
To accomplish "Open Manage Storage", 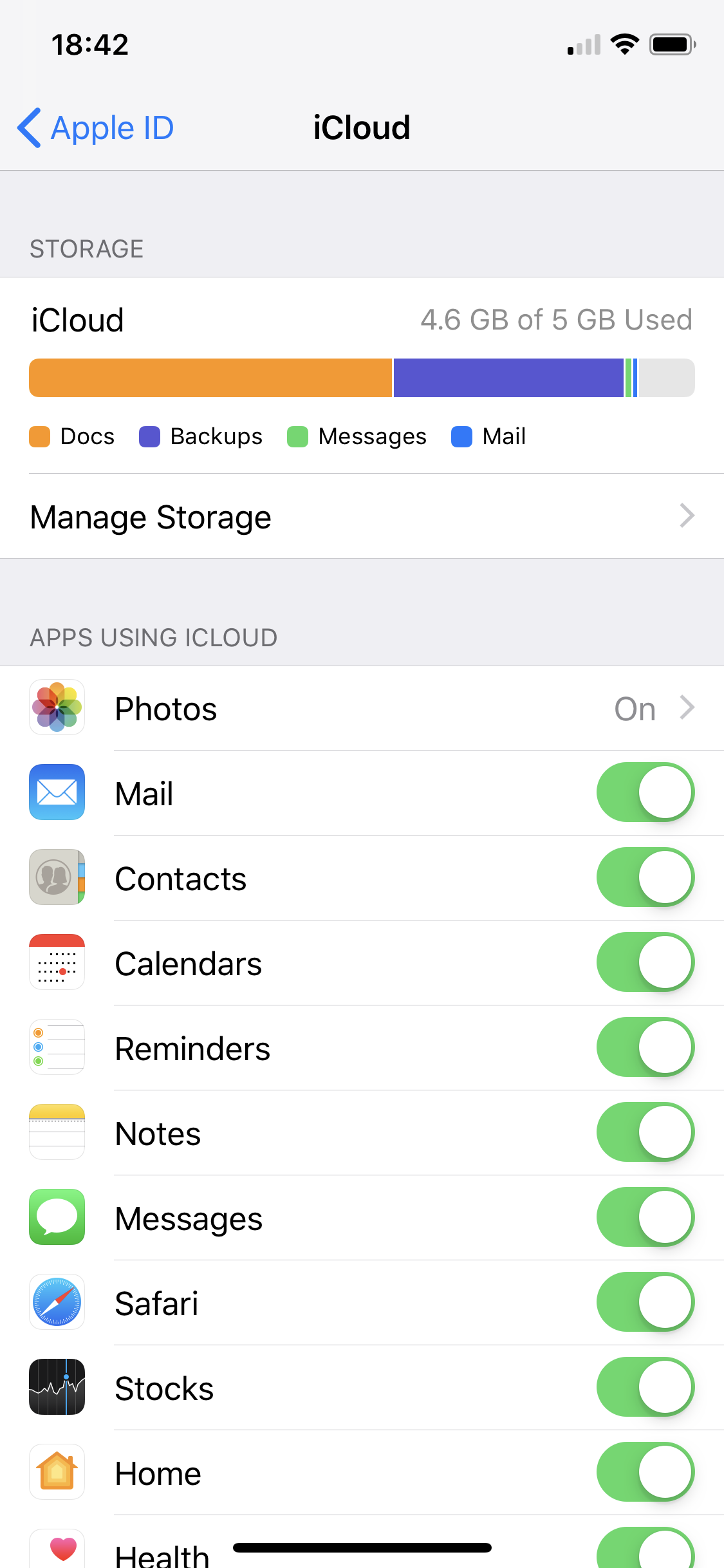I will click(x=362, y=517).
